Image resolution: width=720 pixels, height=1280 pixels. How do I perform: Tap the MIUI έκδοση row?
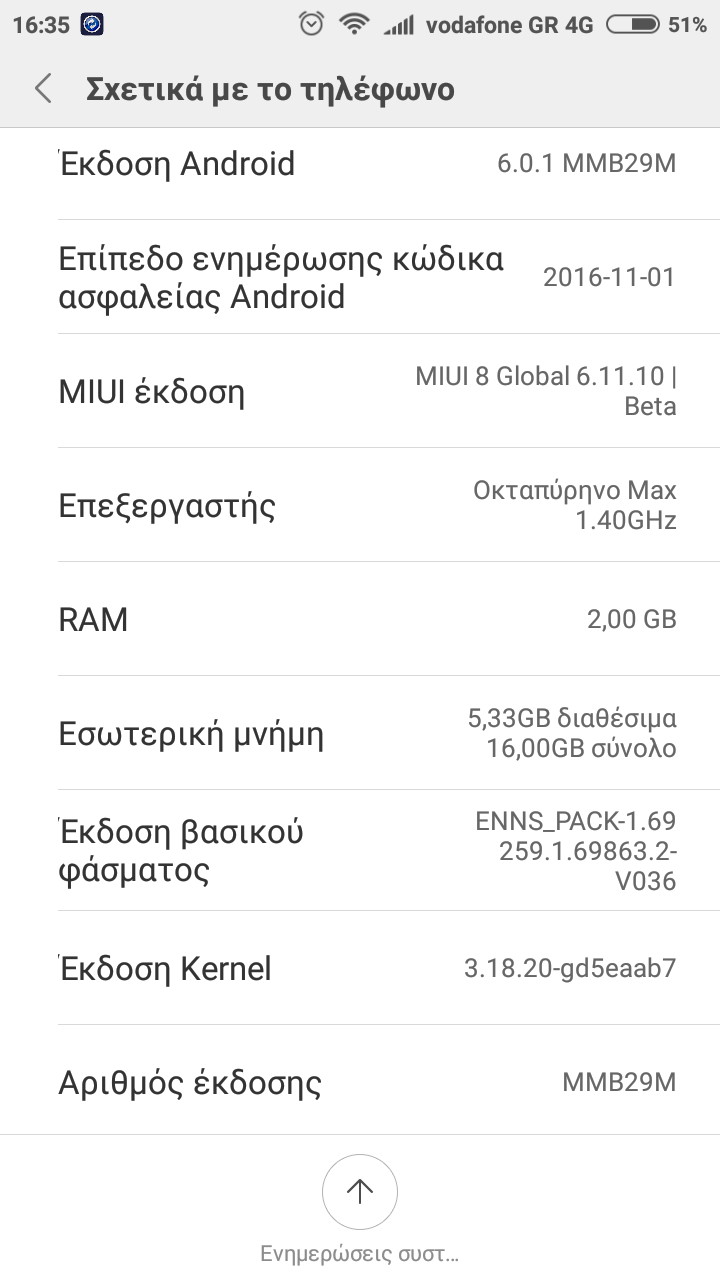360,391
